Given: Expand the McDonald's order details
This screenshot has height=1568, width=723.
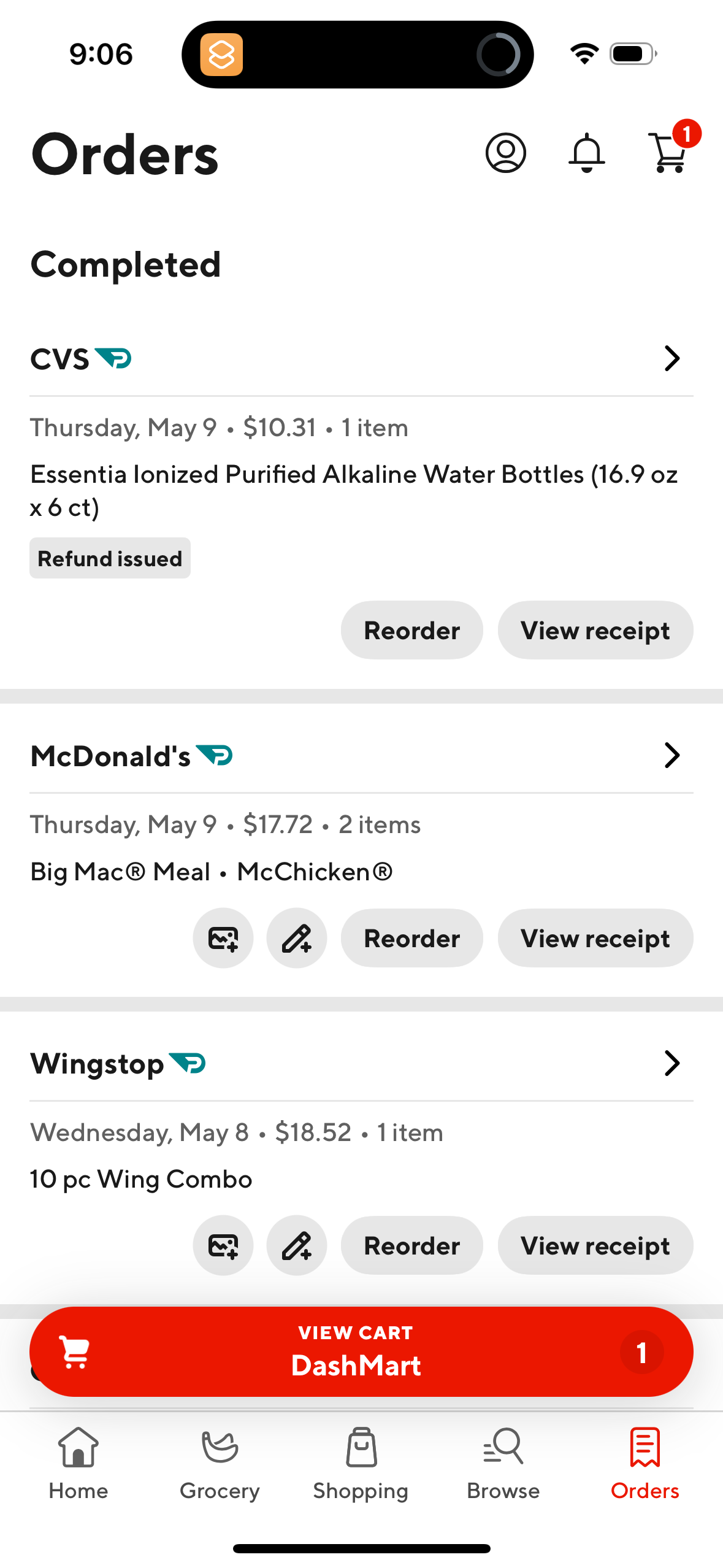Looking at the screenshot, I should 671,755.
